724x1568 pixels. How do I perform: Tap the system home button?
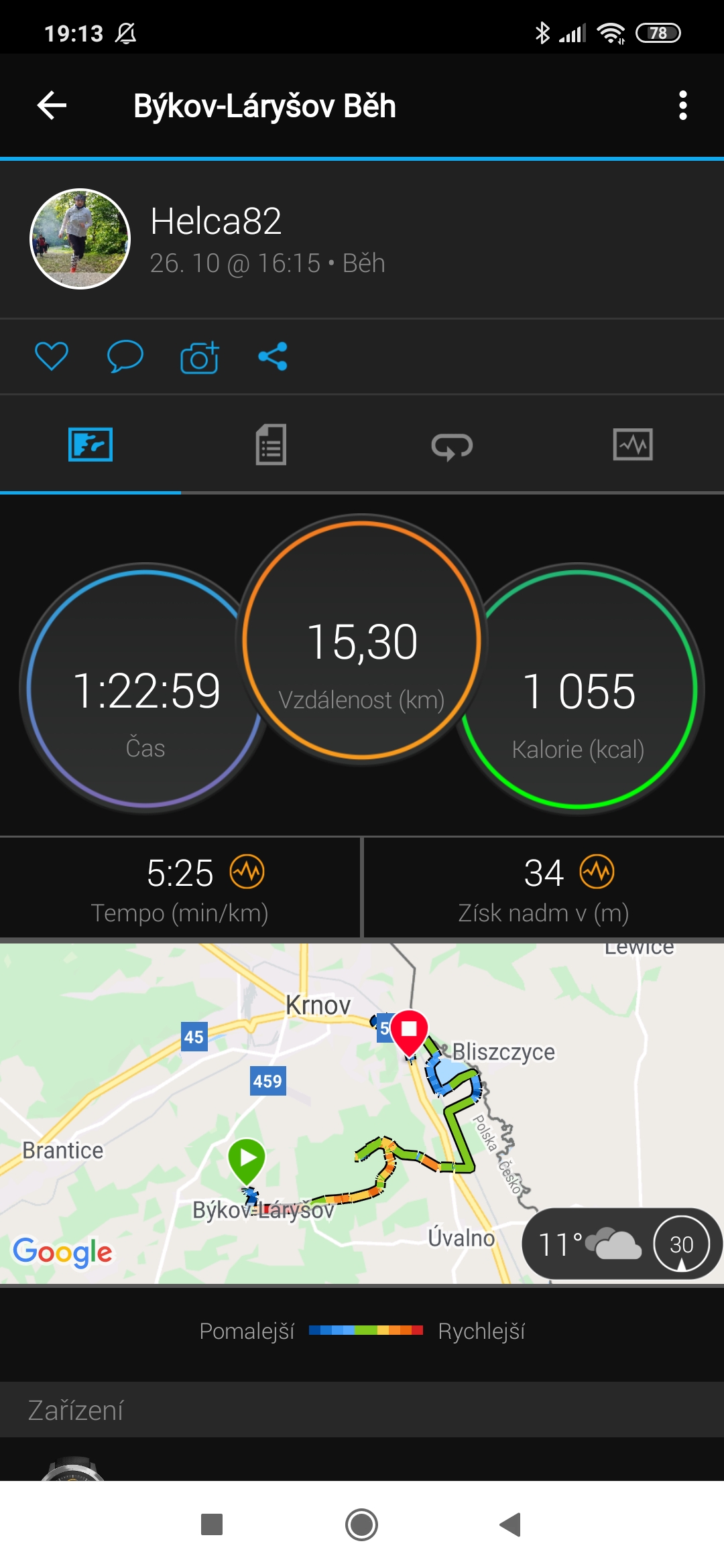[x=361, y=1524]
